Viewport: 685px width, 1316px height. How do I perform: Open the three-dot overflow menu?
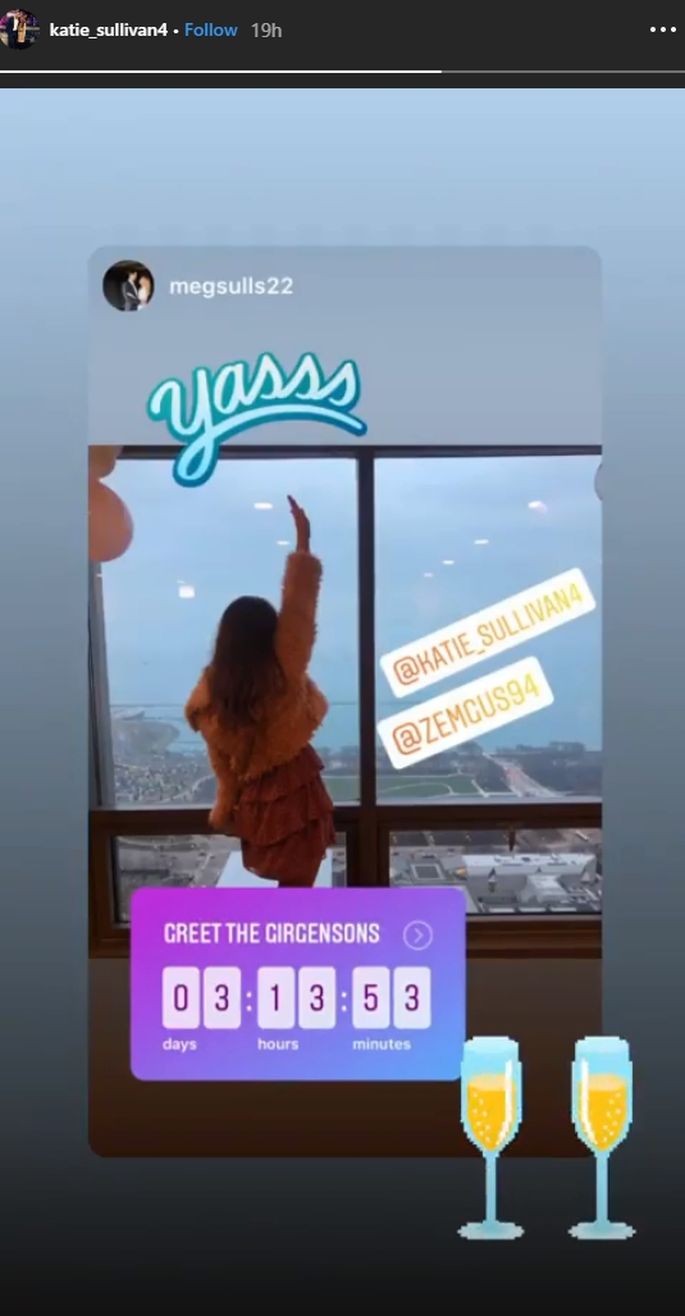662,30
